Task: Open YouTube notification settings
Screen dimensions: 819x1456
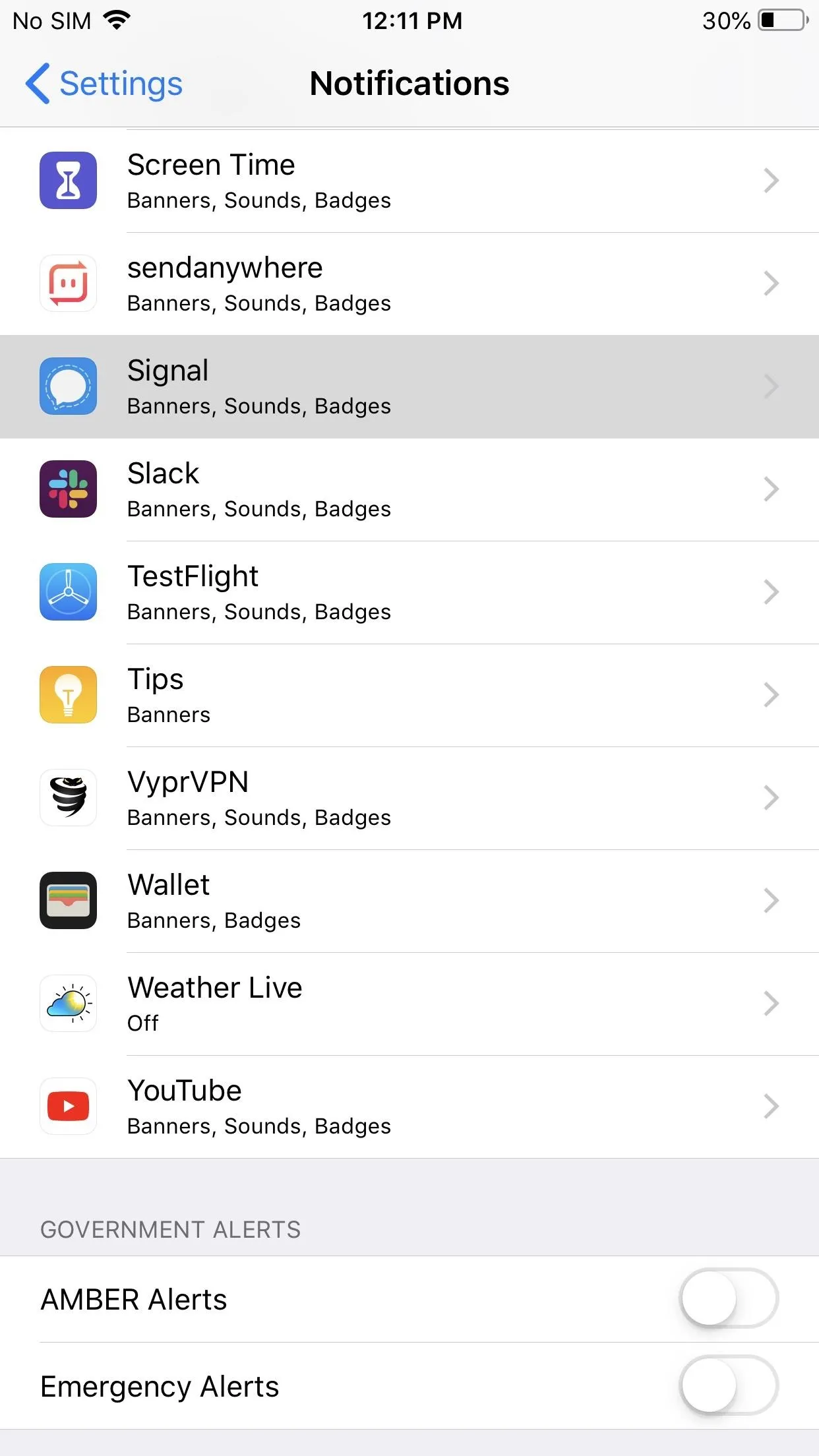Action: 409,1107
